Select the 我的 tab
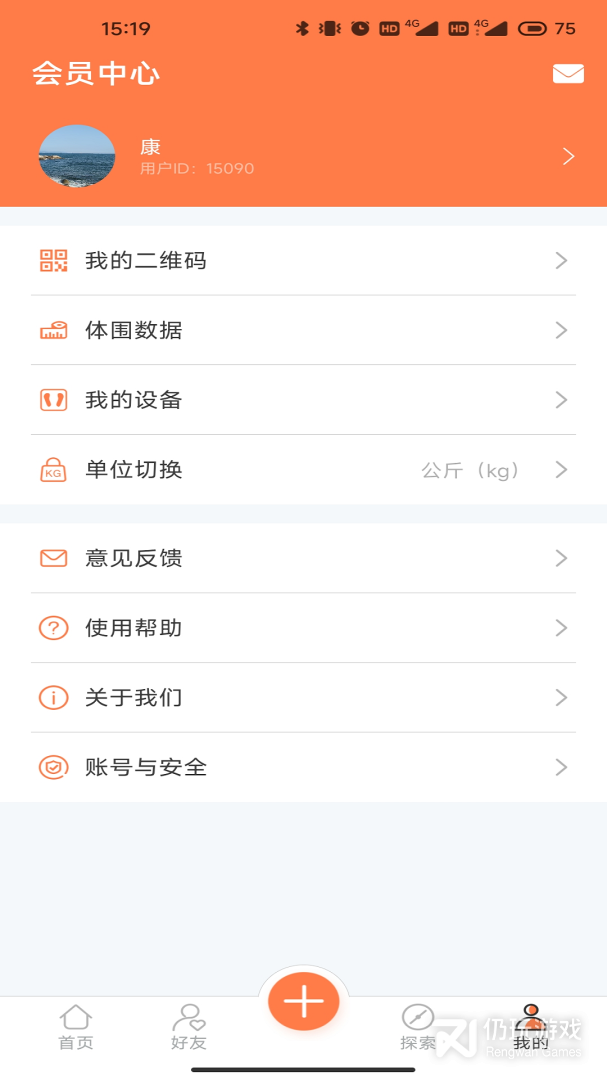Viewport: 607px width, 1080px height. pyautogui.click(x=531, y=1028)
